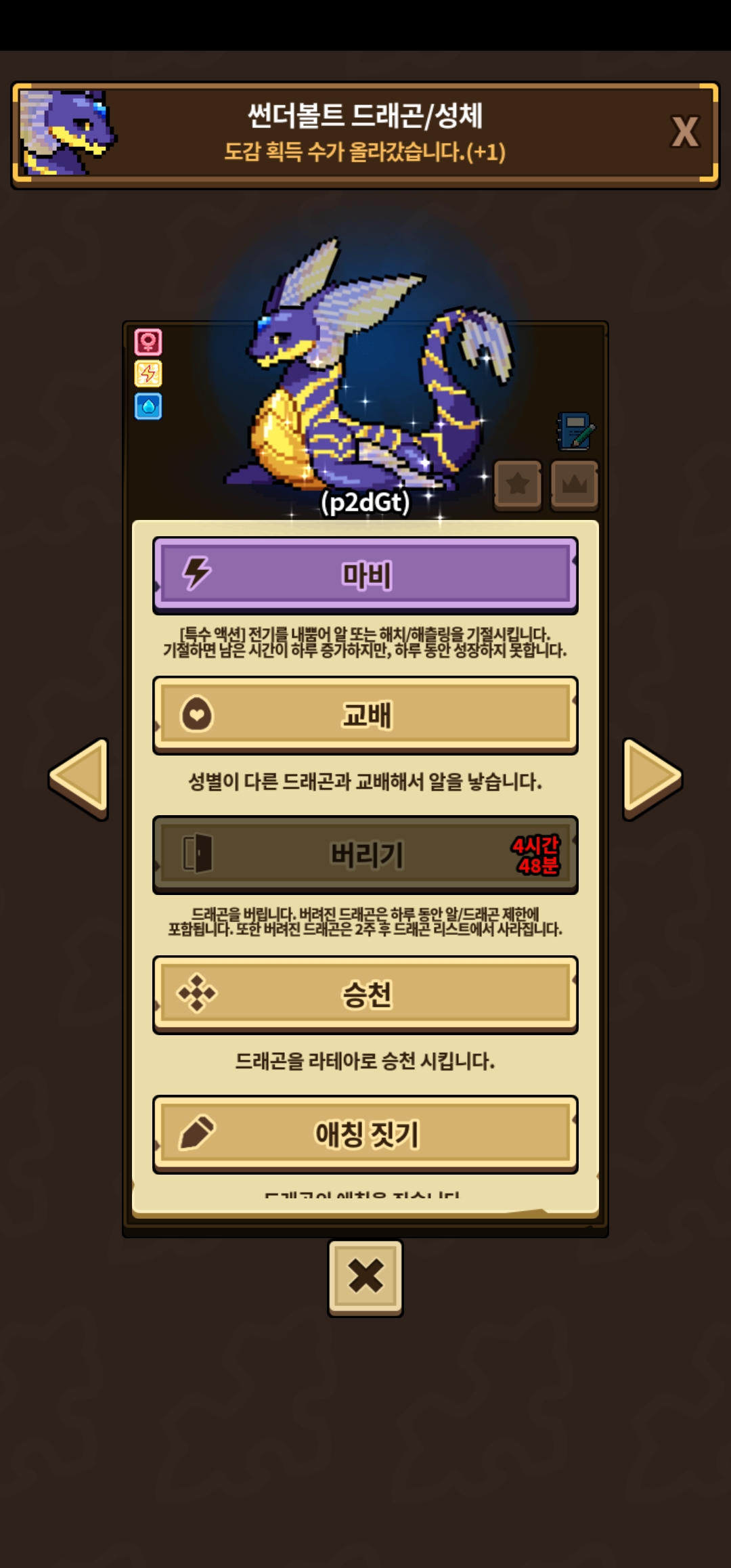
Task: Dismiss the 썬더볼트 드래곤 notification banner
Action: pyautogui.click(x=684, y=132)
